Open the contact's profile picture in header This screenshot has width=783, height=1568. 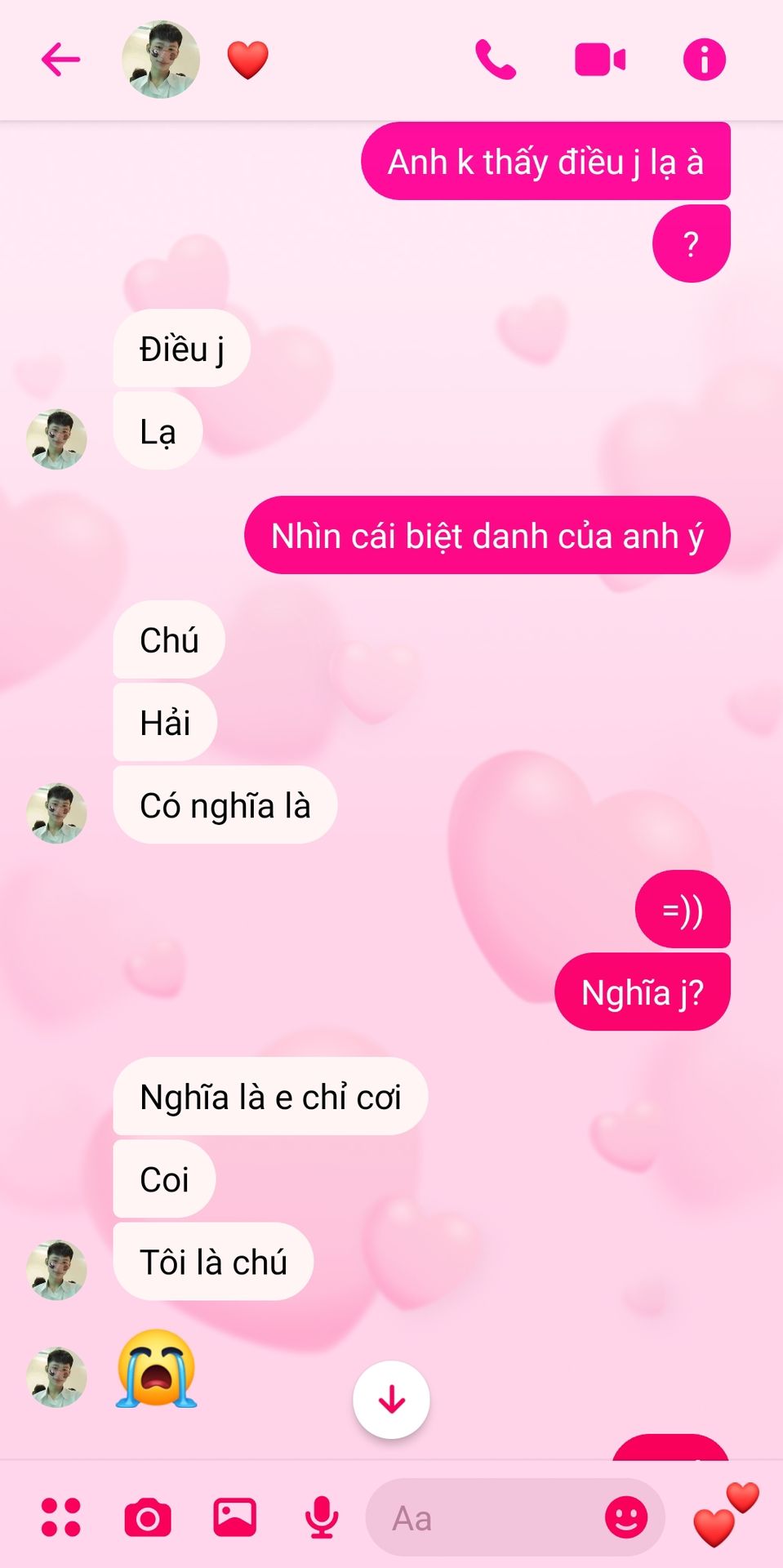pyautogui.click(x=161, y=60)
